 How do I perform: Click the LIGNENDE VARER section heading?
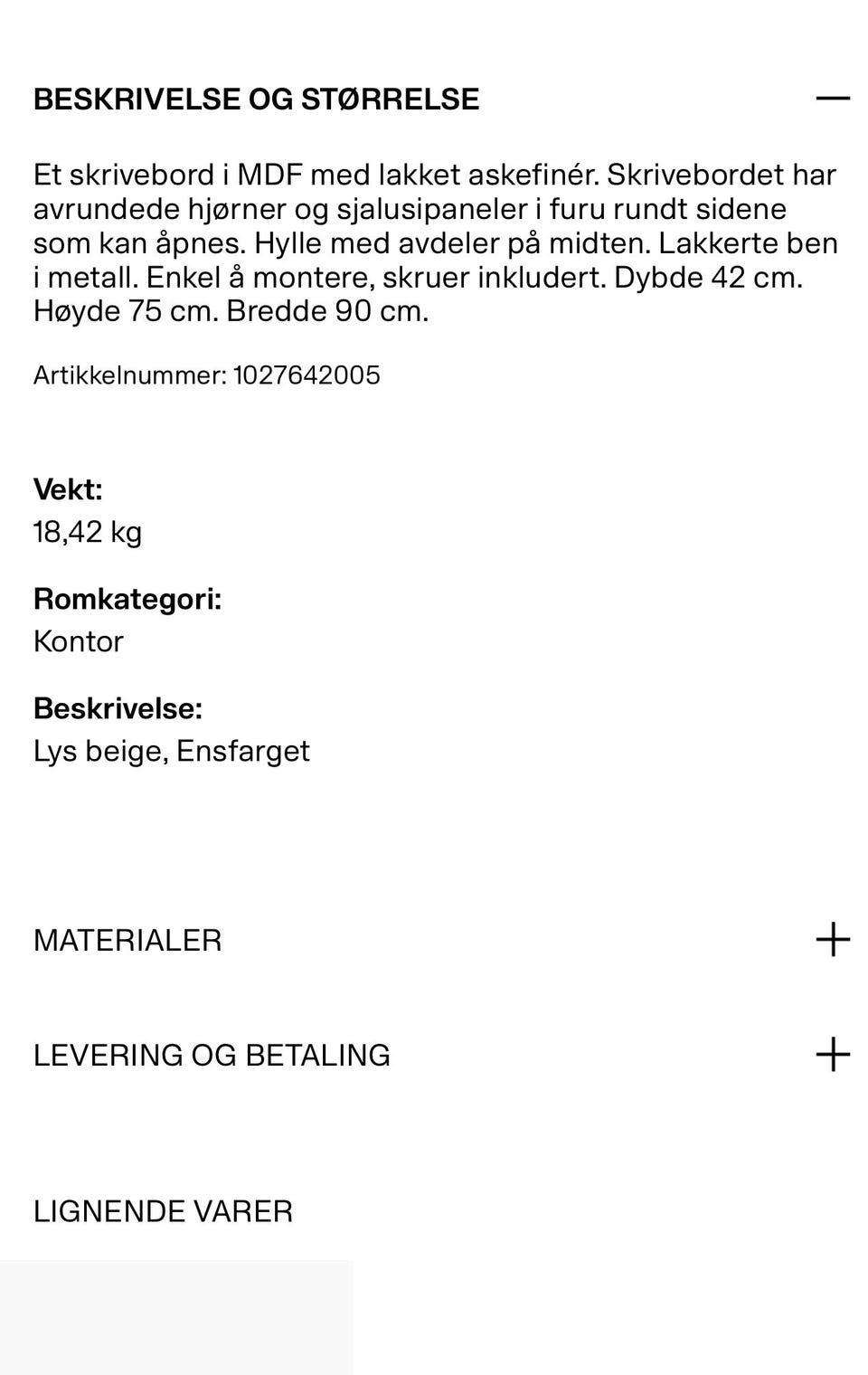coord(163,1210)
